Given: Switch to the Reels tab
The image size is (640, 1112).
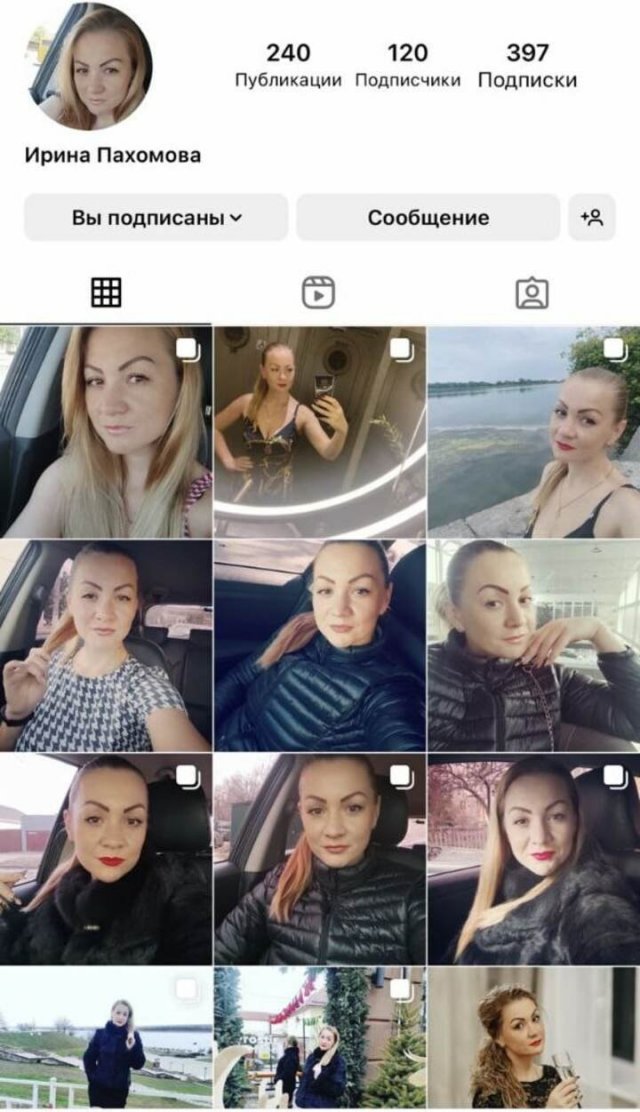Looking at the screenshot, I should click(x=318, y=293).
